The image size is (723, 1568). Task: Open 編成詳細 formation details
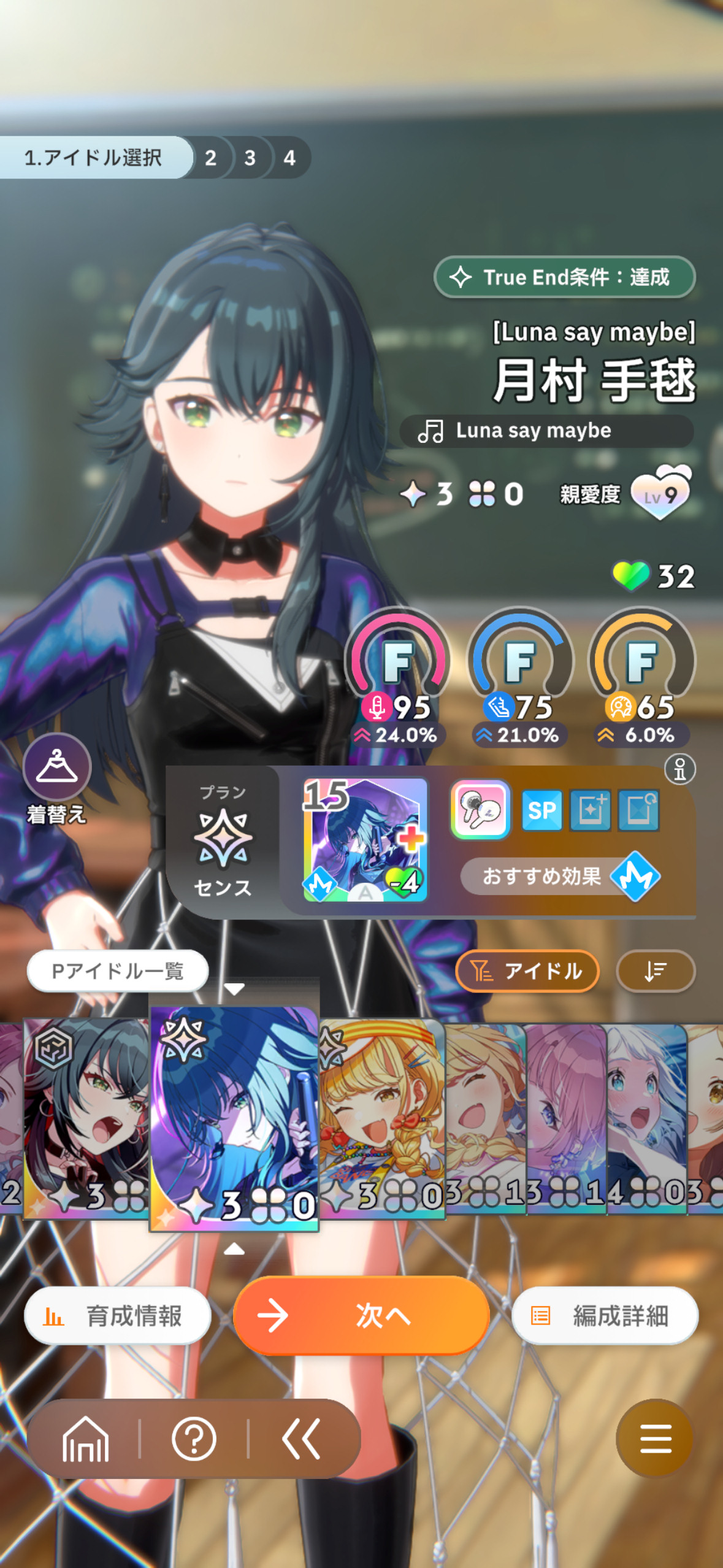(x=605, y=1315)
